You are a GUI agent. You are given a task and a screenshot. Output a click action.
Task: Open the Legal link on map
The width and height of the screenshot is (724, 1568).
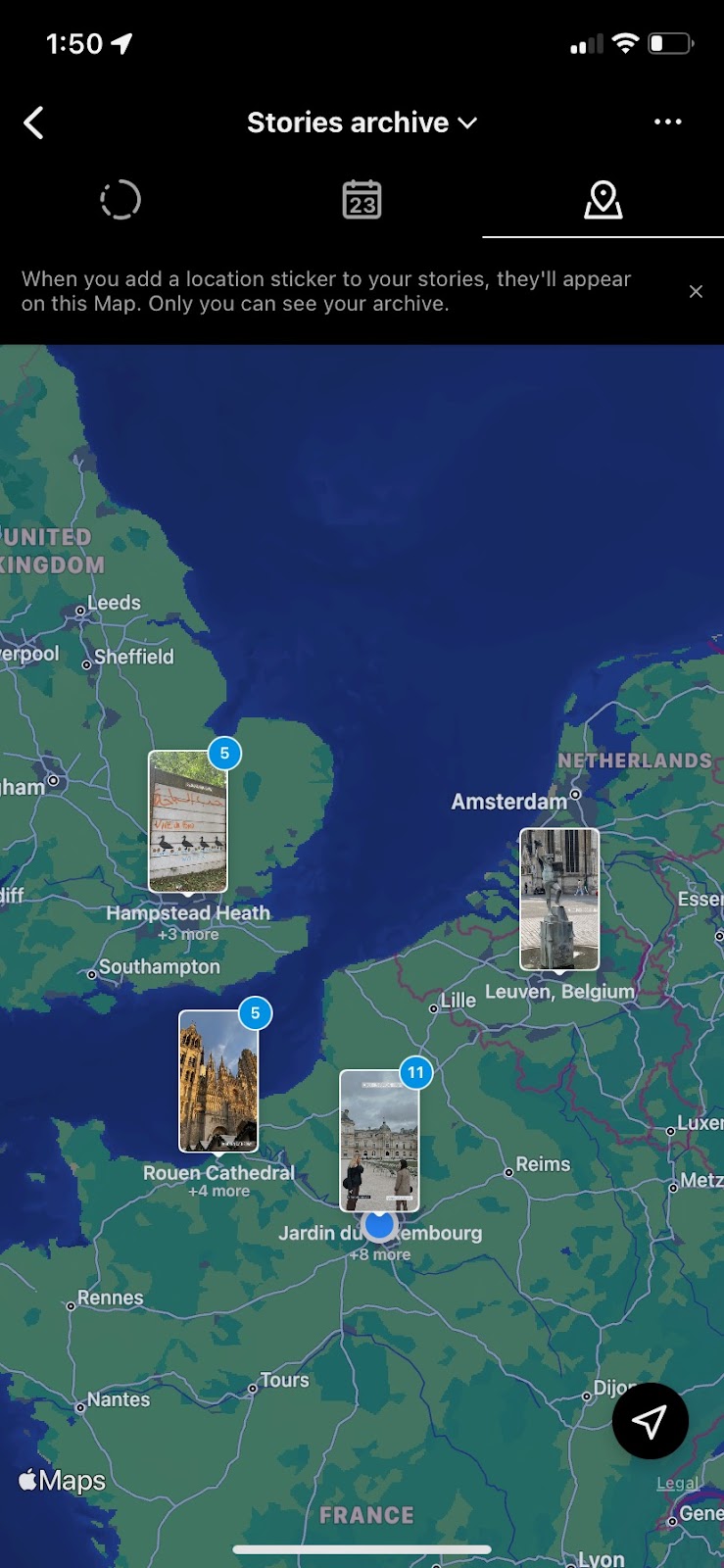pyautogui.click(x=677, y=1483)
